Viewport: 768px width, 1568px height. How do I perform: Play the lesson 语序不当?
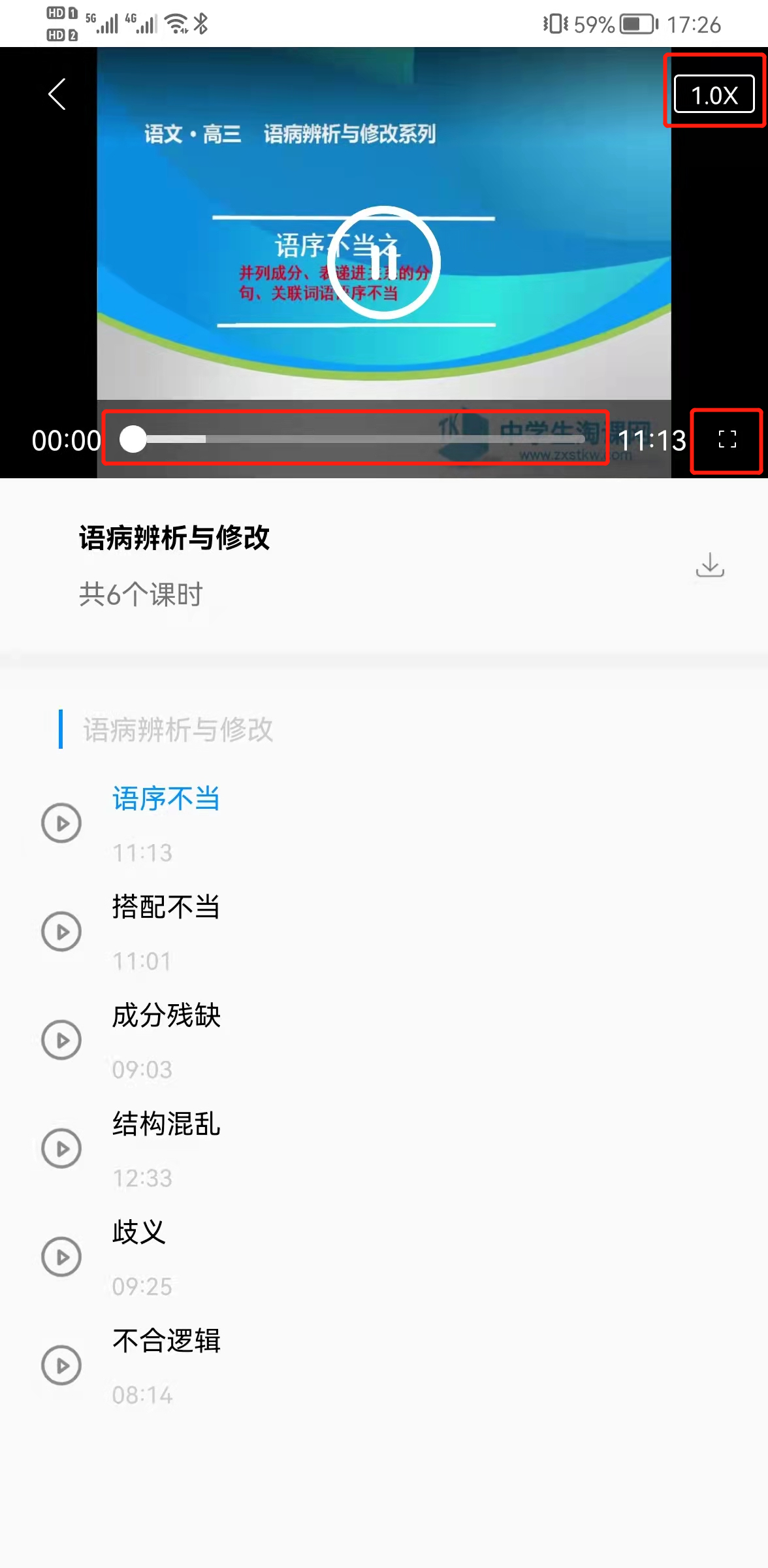click(x=166, y=800)
